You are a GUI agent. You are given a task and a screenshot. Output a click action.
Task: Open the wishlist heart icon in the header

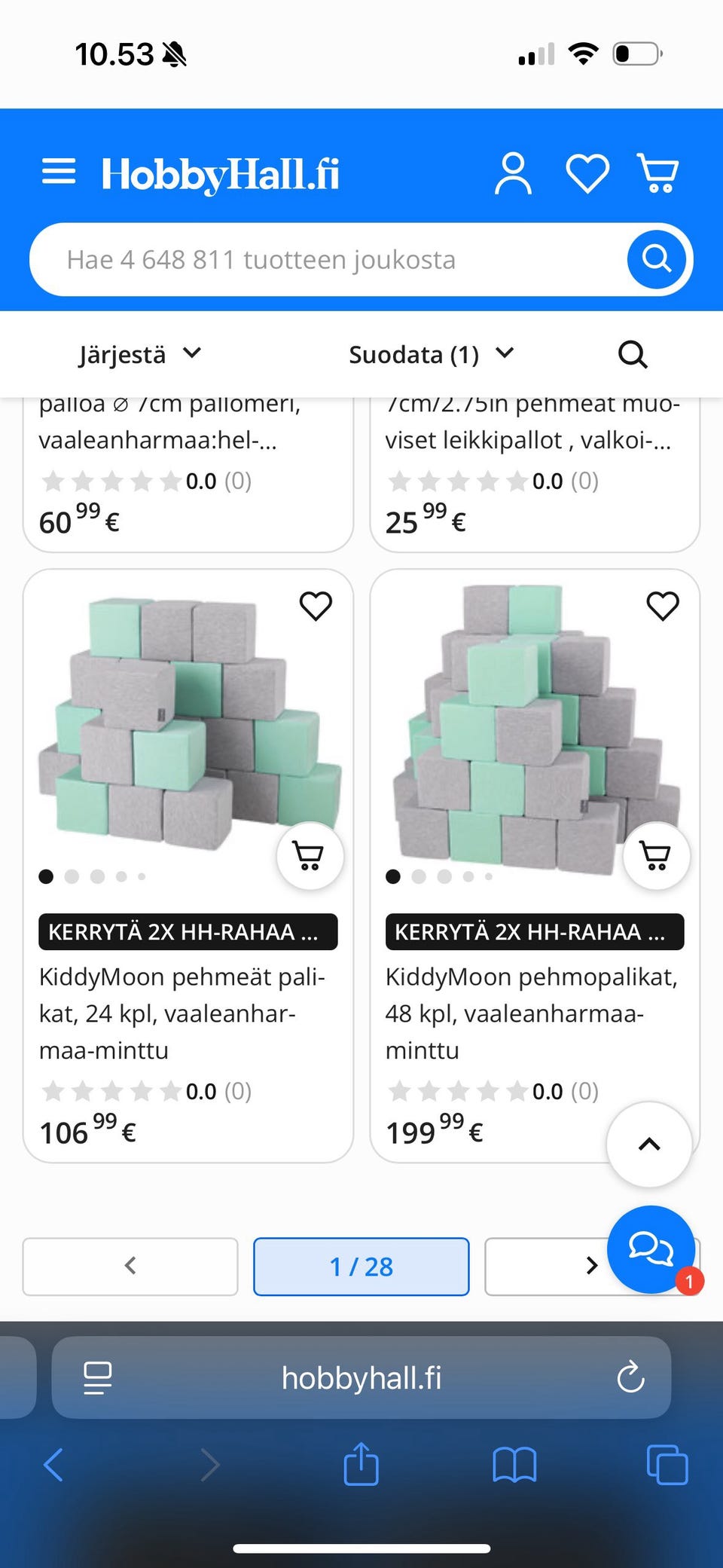pyautogui.click(x=587, y=173)
